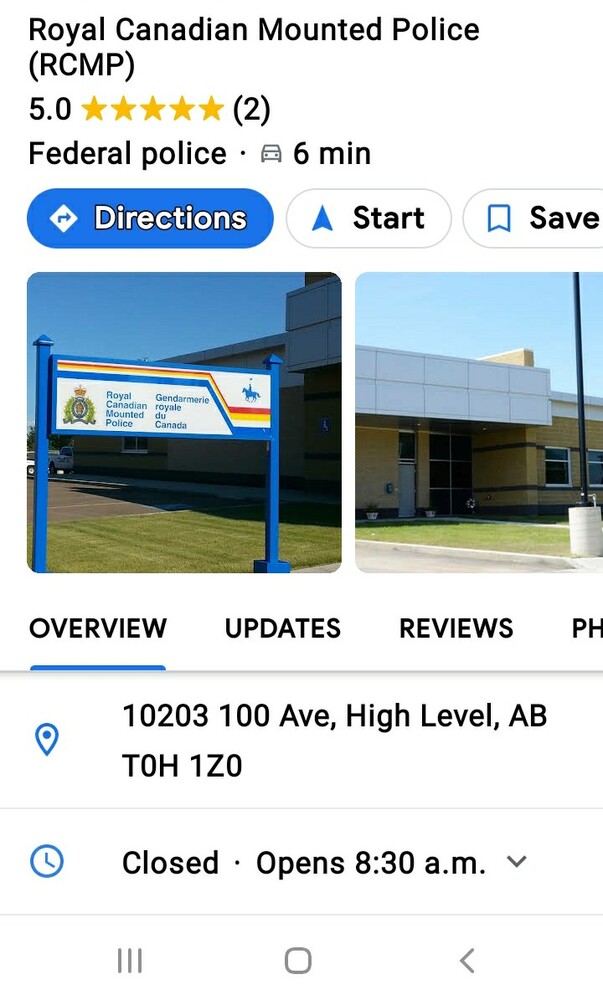Go back using the system back button

coord(467,961)
